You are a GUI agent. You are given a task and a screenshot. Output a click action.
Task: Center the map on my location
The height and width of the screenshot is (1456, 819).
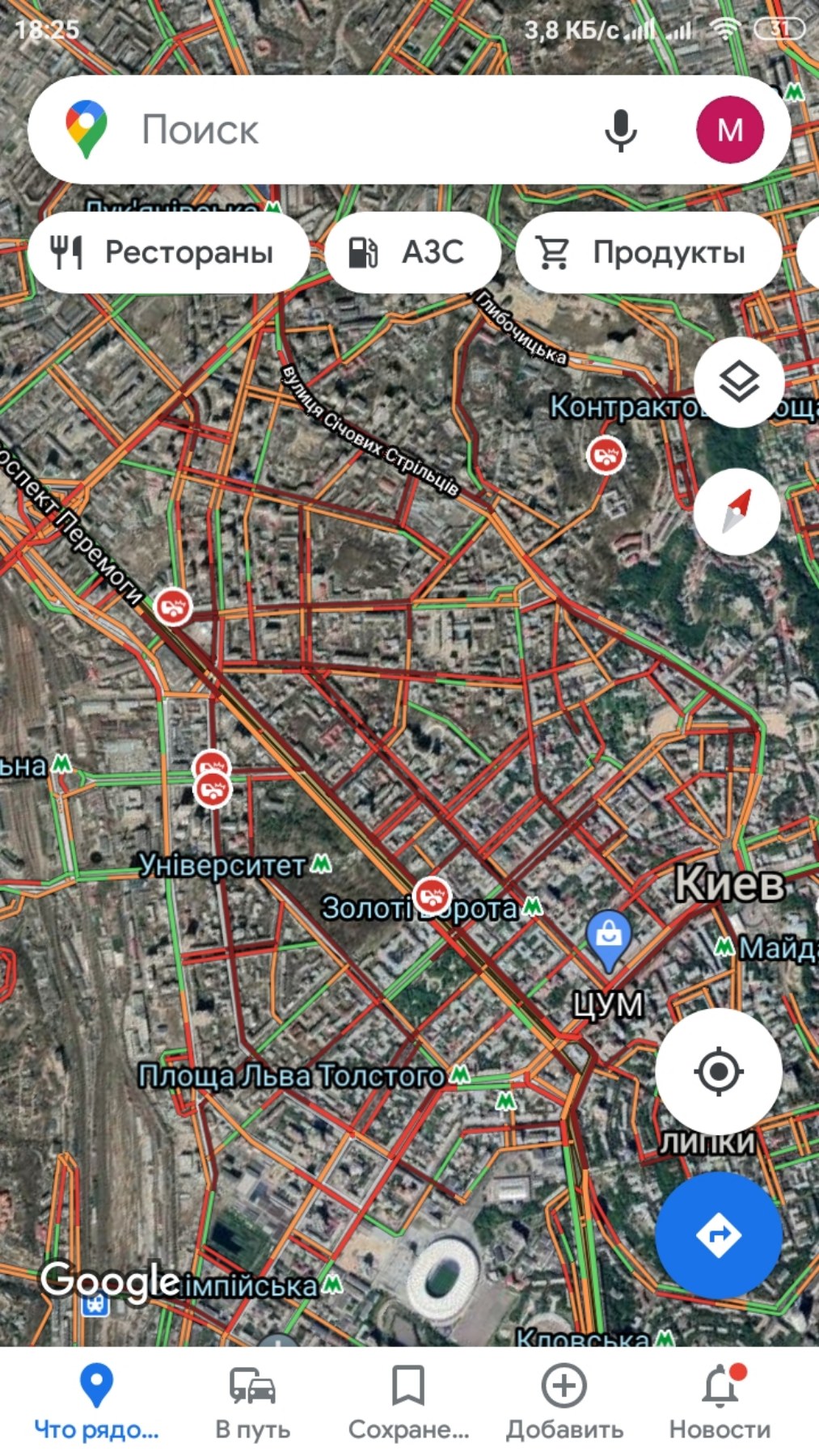tap(718, 1072)
